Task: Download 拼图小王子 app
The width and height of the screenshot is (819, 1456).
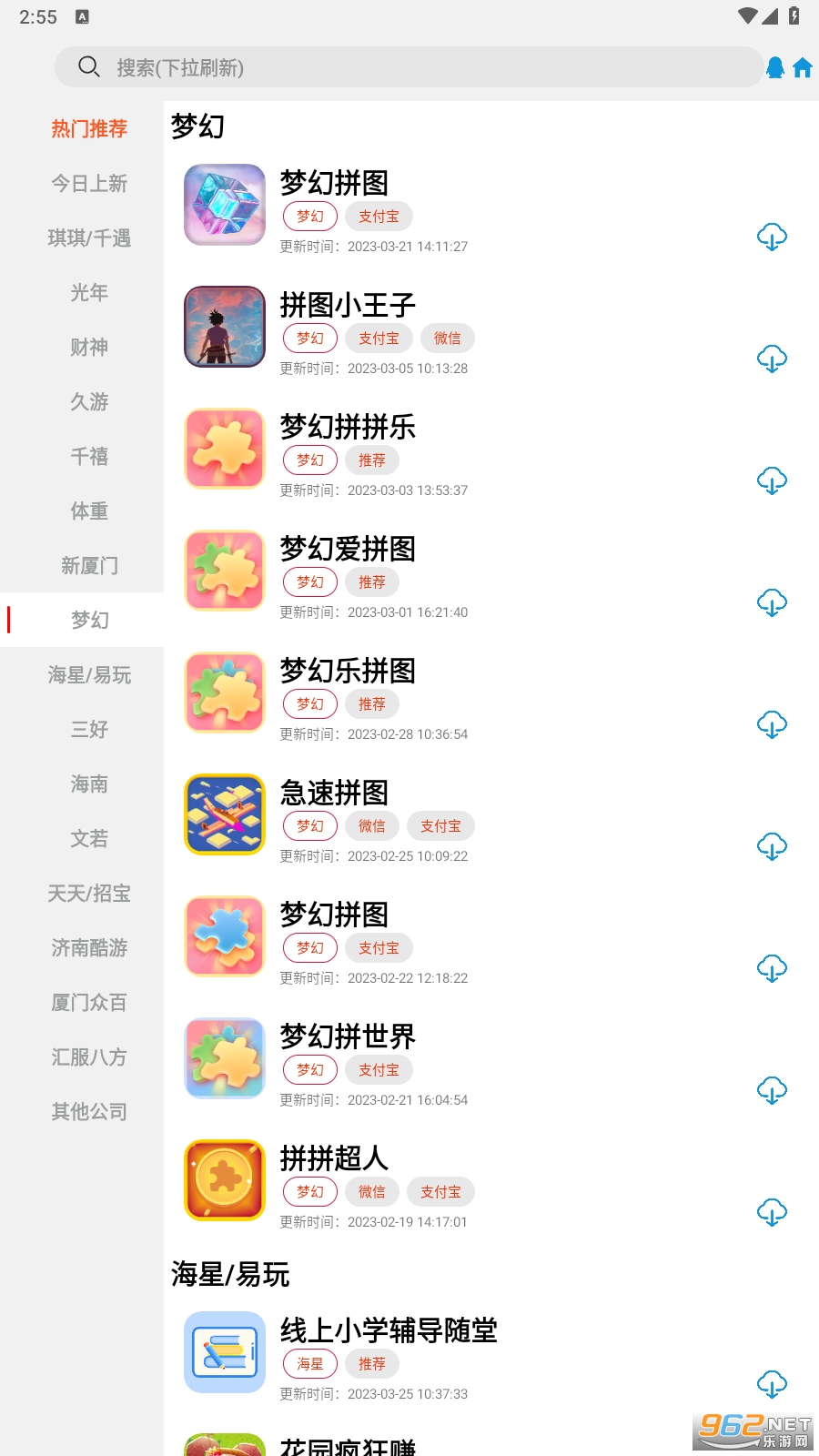Action: (772, 359)
